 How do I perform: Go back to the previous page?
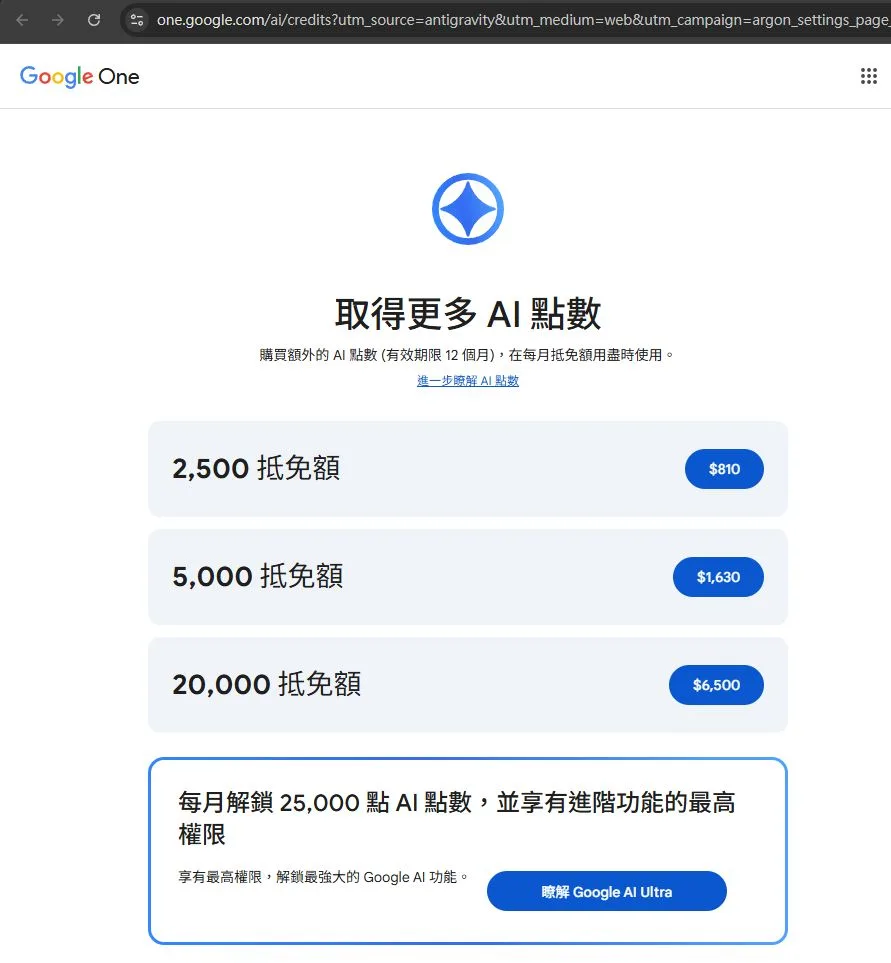22,20
